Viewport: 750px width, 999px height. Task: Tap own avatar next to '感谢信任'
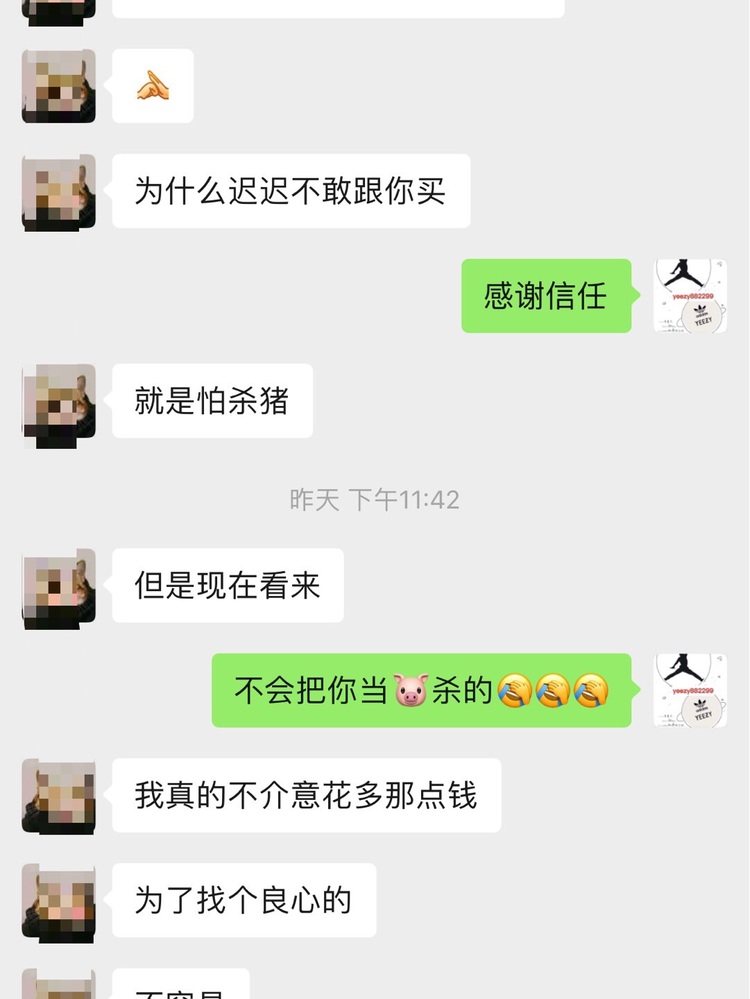coord(690,296)
